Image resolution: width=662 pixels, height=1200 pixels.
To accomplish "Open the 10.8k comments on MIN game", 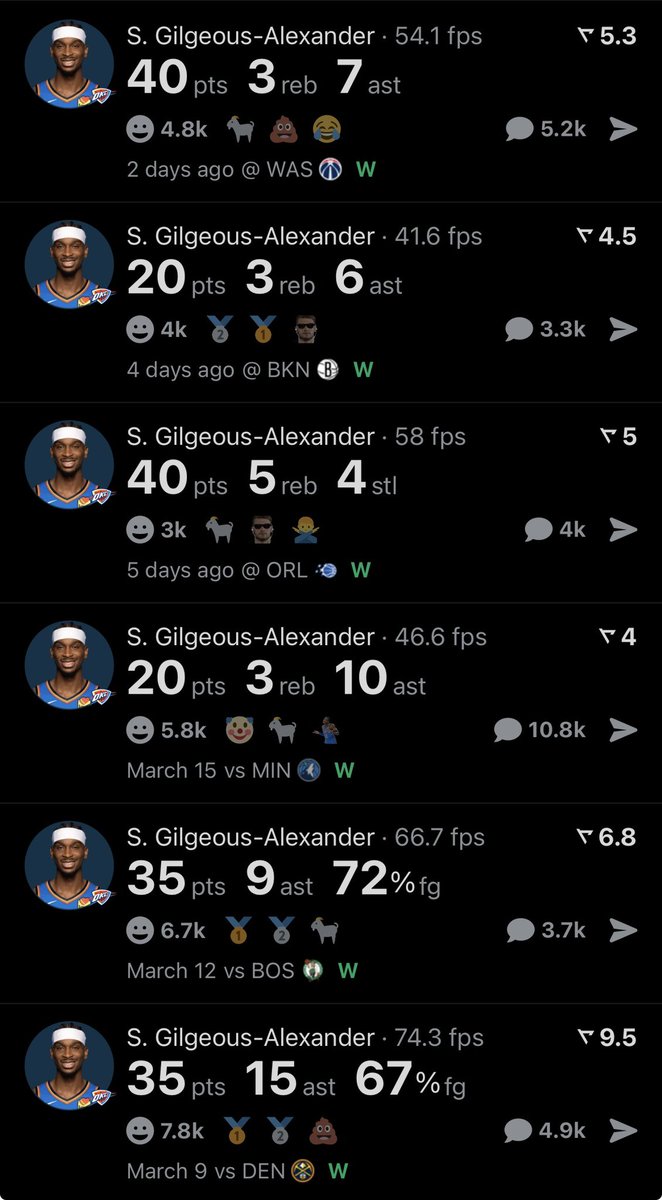I will [x=539, y=730].
